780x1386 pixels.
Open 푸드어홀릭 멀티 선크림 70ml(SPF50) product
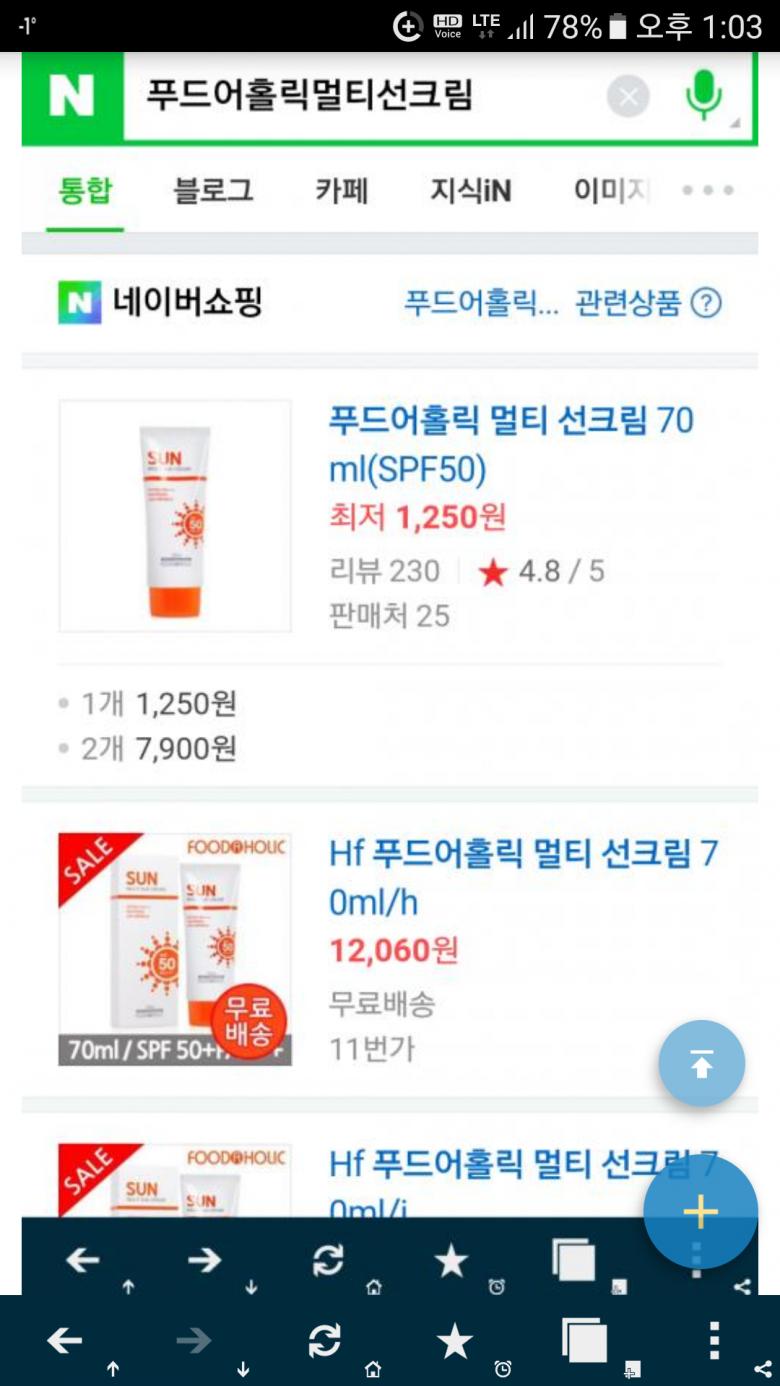pos(511,443)
